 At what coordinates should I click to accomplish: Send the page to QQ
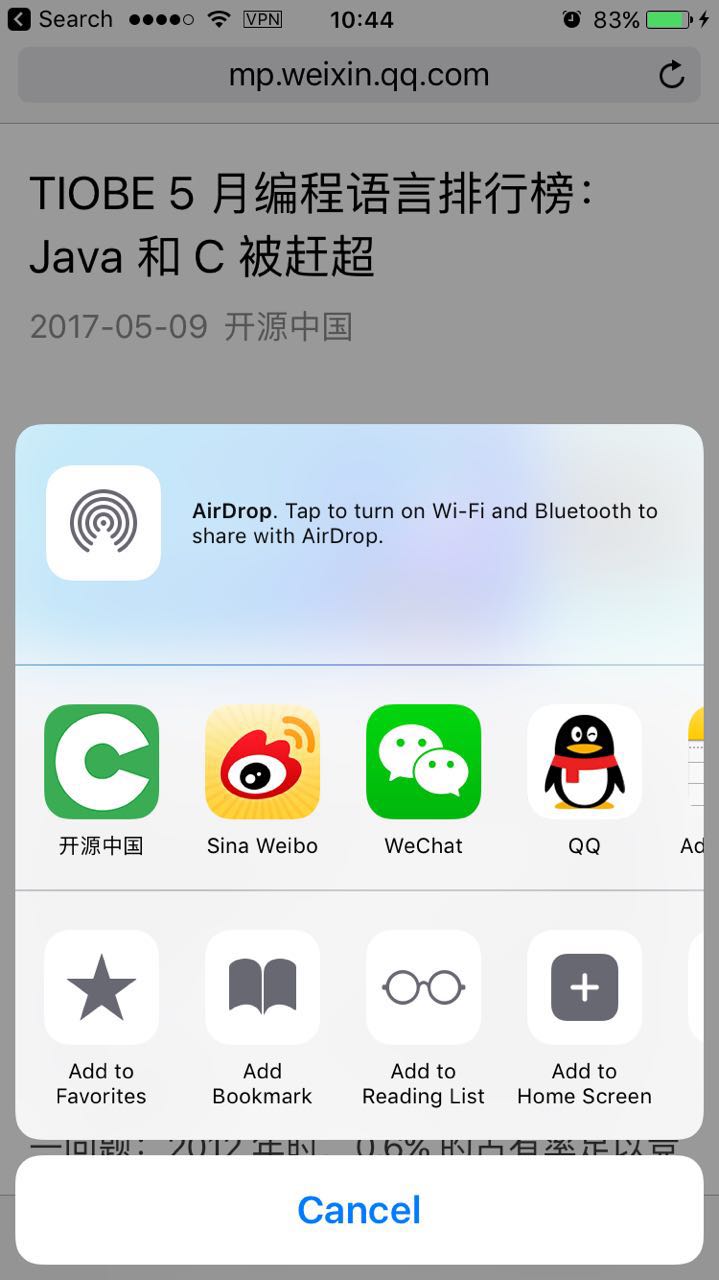(584, 762)
